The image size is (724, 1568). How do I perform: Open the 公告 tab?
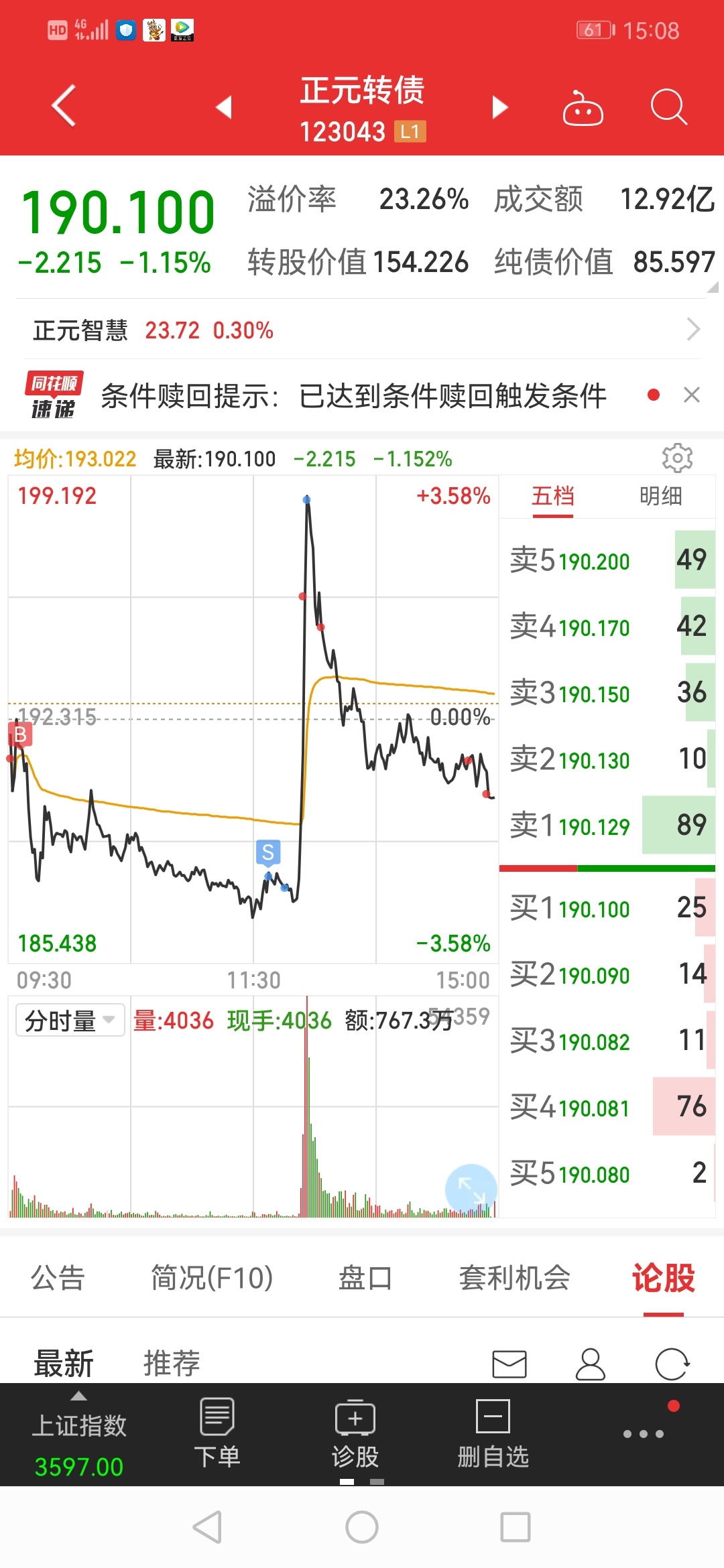click(58, 1277)
